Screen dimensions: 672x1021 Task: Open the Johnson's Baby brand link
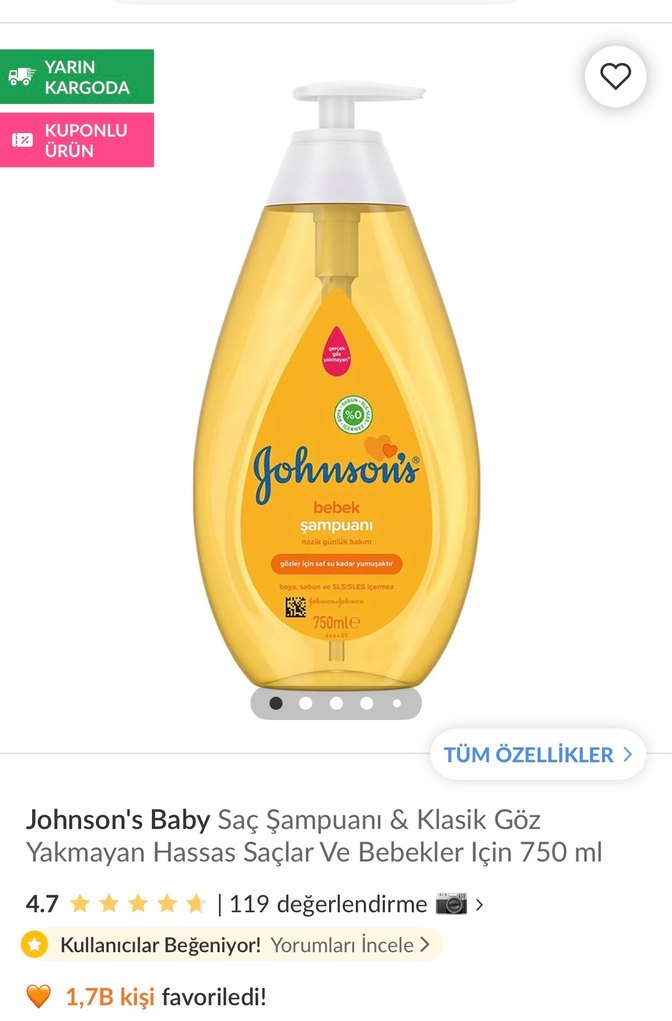click(x=118, y=820)
